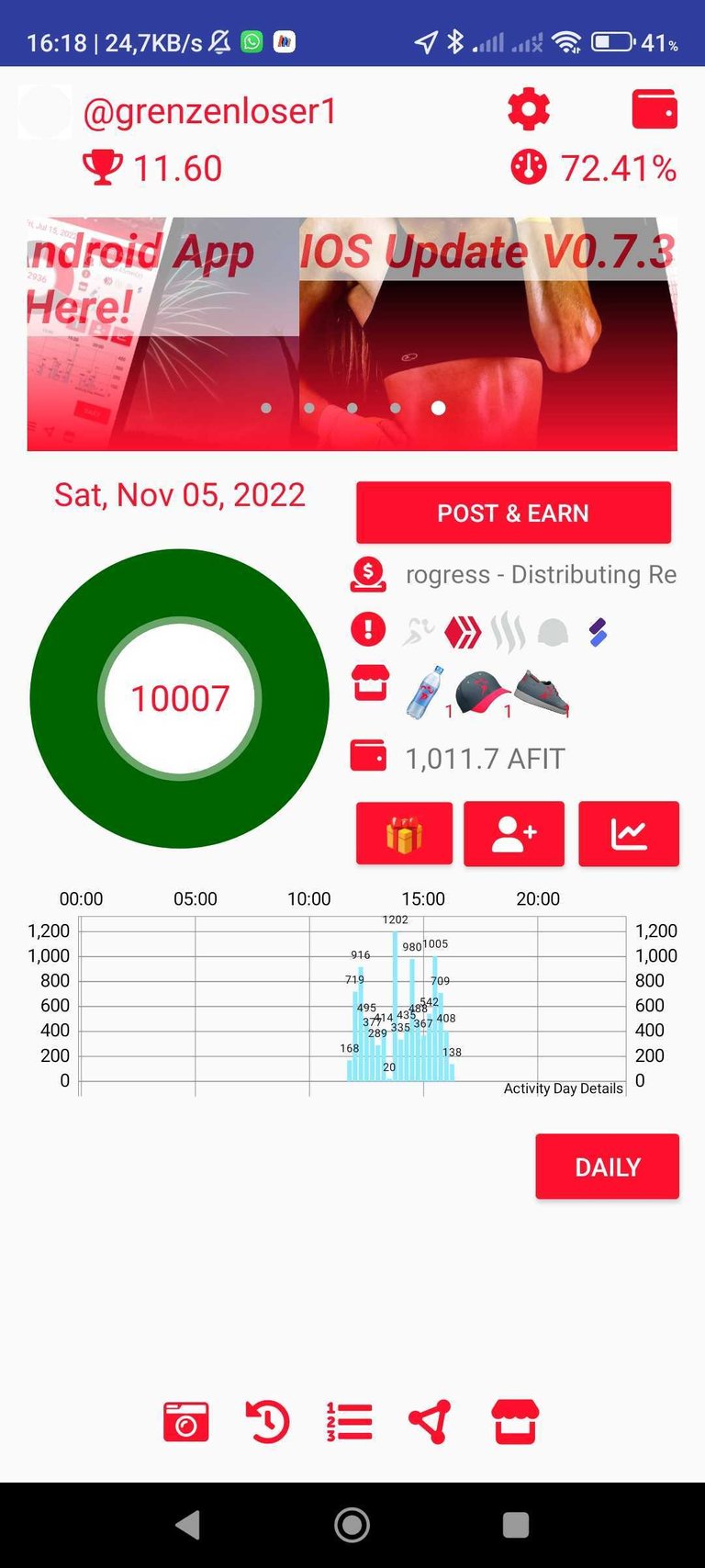Image resolution: width=705 pixels, height=1568 pixels.
Task: Open the market store icon in bottom bar
Action: click(515, 1423)
